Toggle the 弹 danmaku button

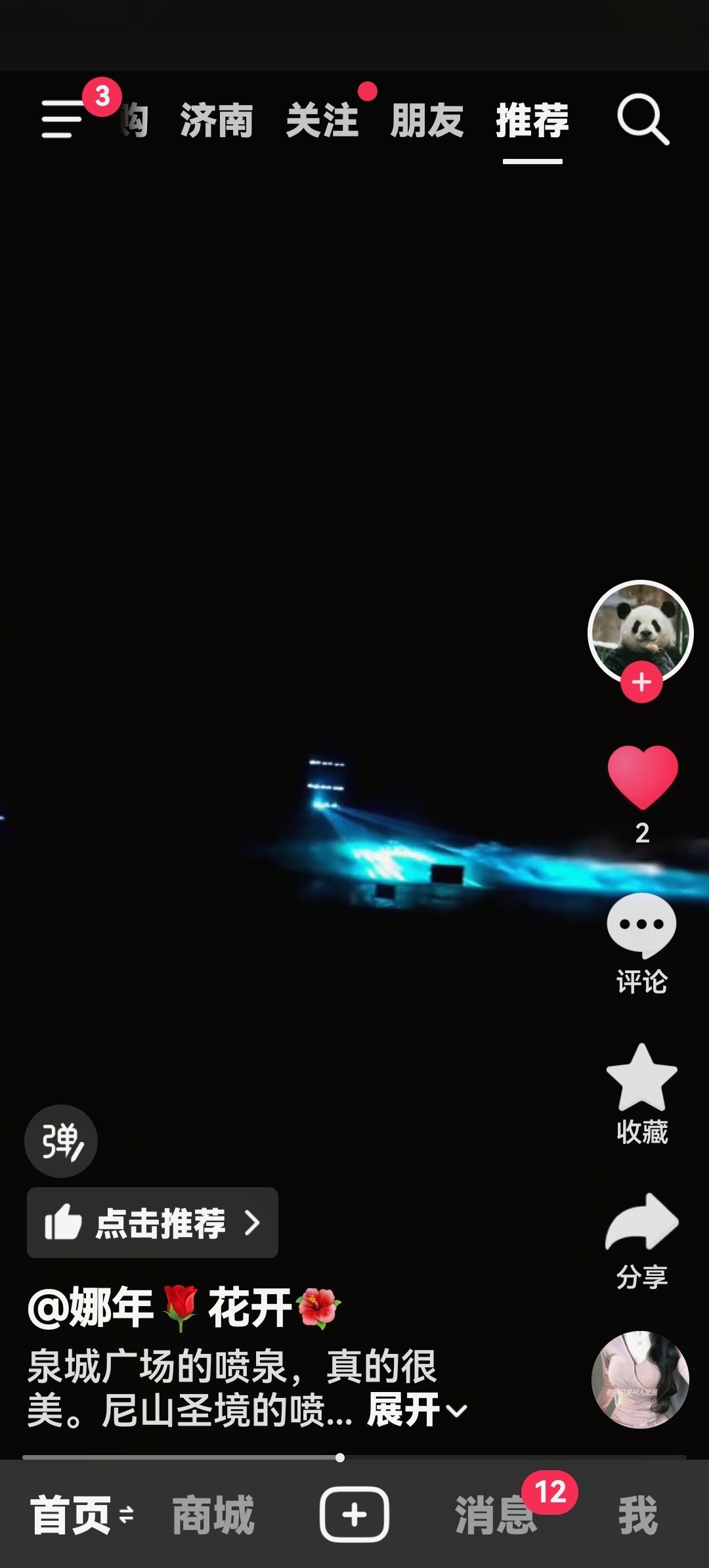61,1141
